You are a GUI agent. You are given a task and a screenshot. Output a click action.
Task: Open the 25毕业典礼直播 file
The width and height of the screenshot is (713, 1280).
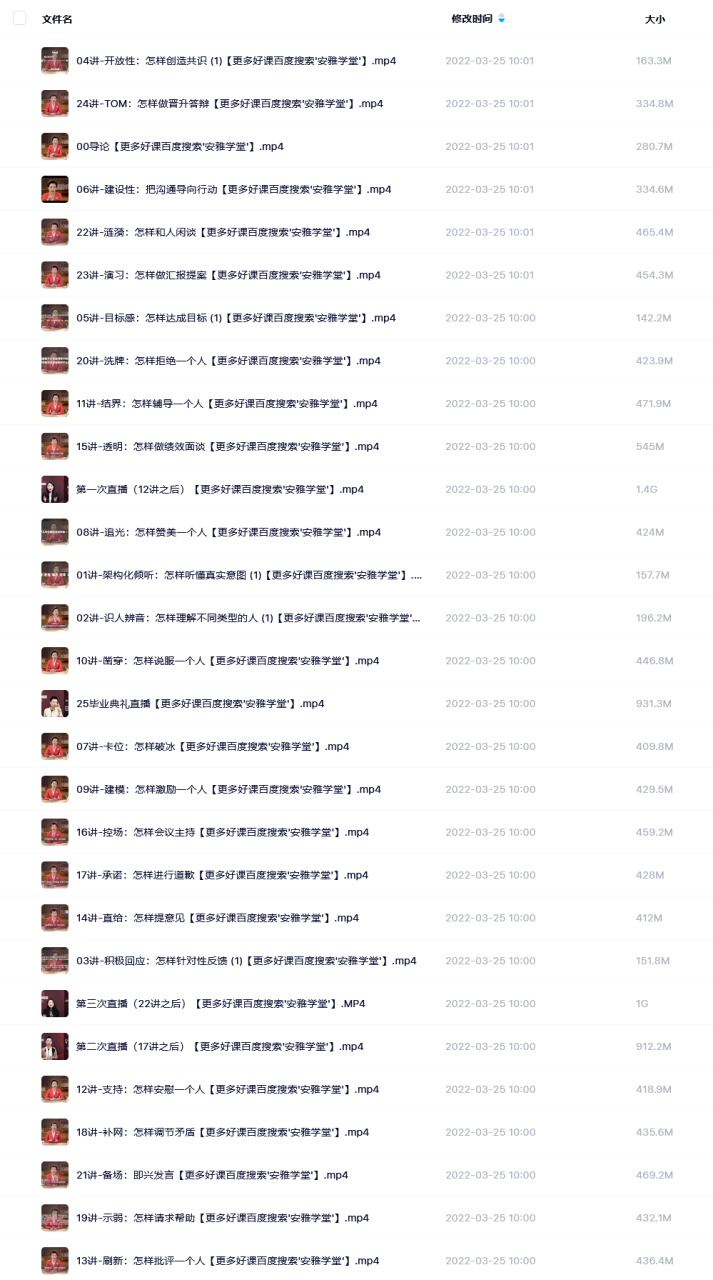[x=200, y=704]
